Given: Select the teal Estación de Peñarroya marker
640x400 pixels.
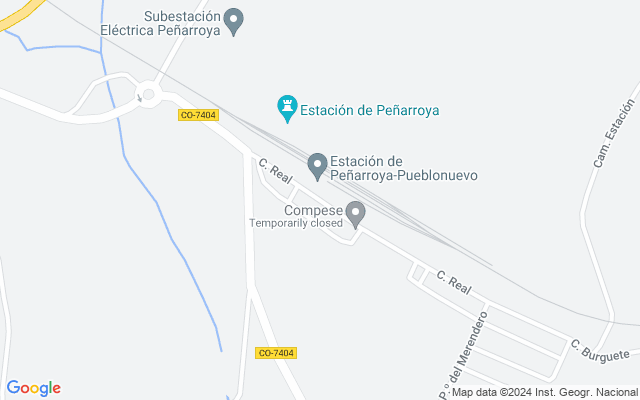Looking at the screenshot, I should [x=288, y=107].
